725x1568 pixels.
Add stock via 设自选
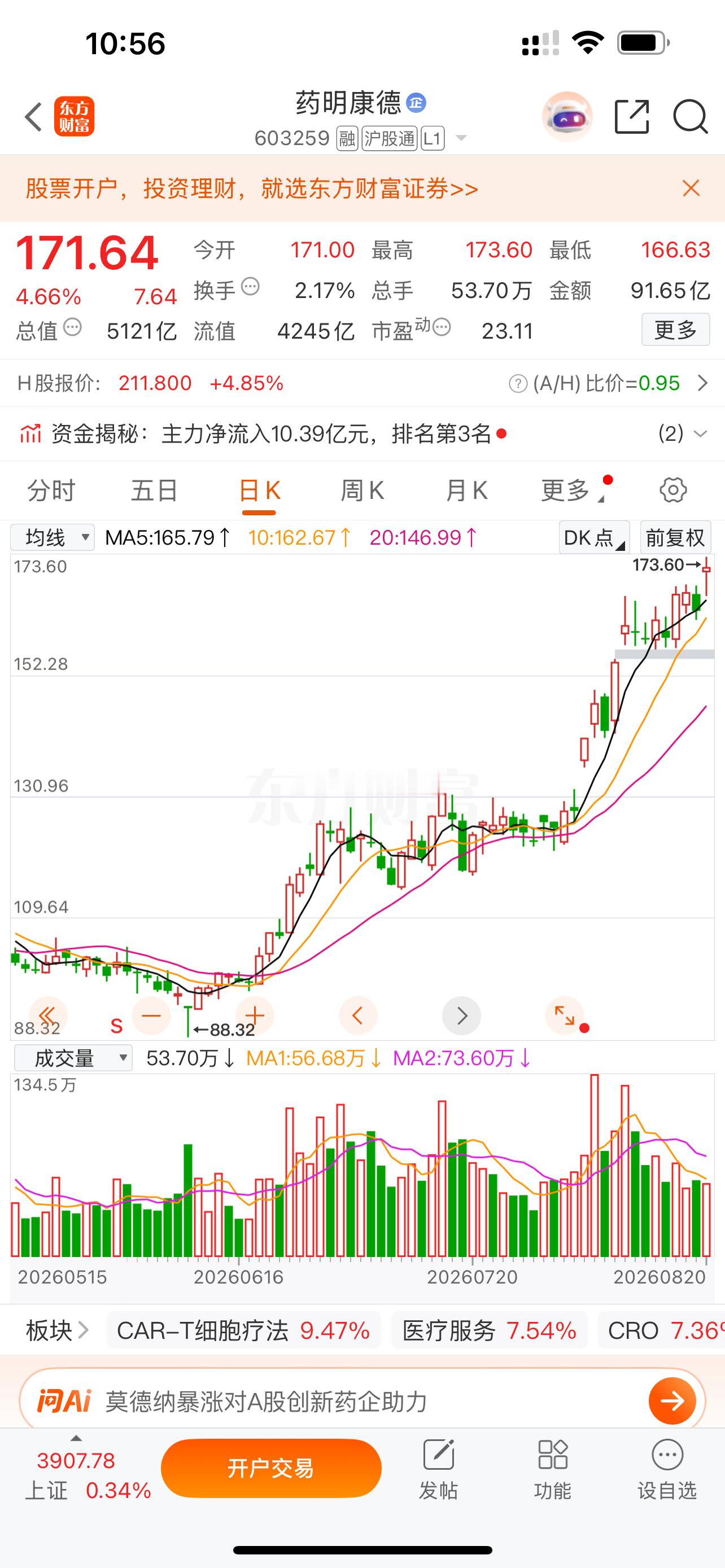(667, 1469)
